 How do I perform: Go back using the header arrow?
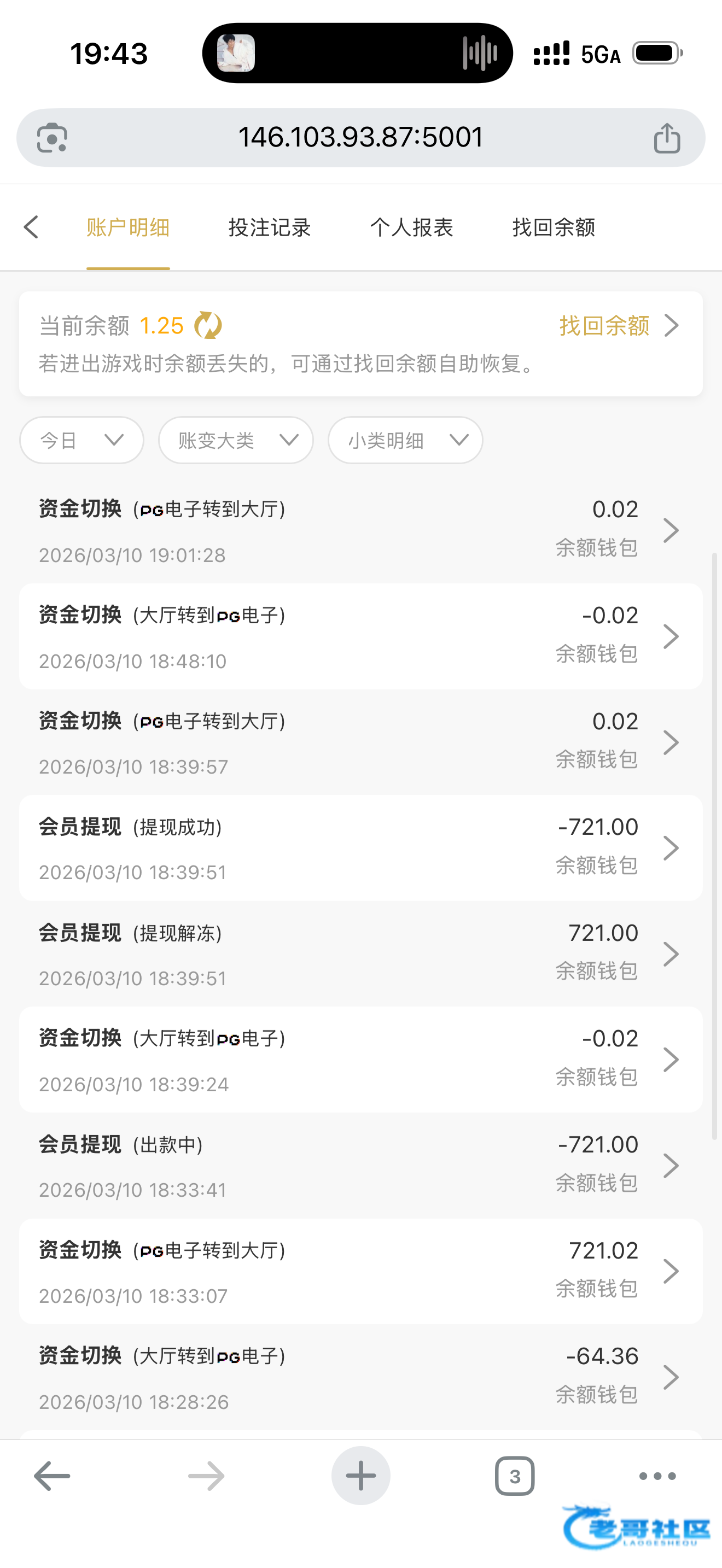[32, 227]
